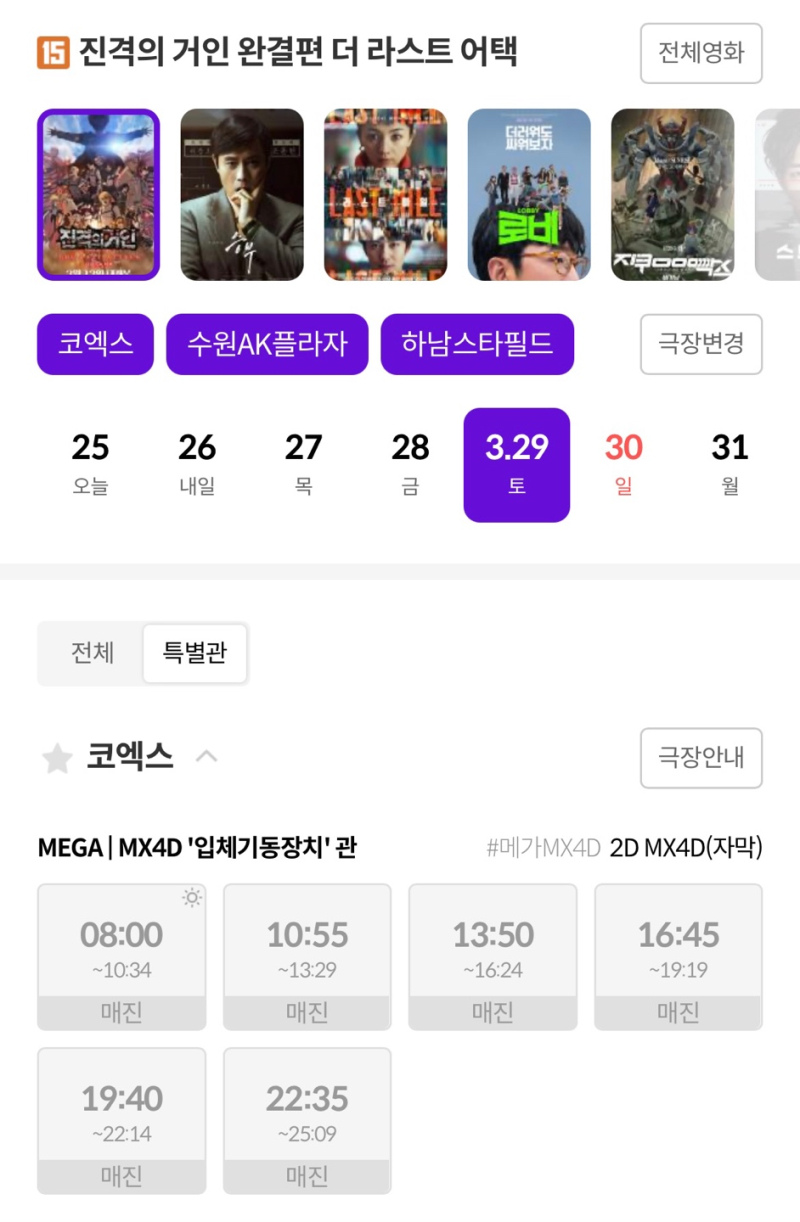Open 극장안내 theater information
Screen dimensions: 800x1222
(700, 757)
